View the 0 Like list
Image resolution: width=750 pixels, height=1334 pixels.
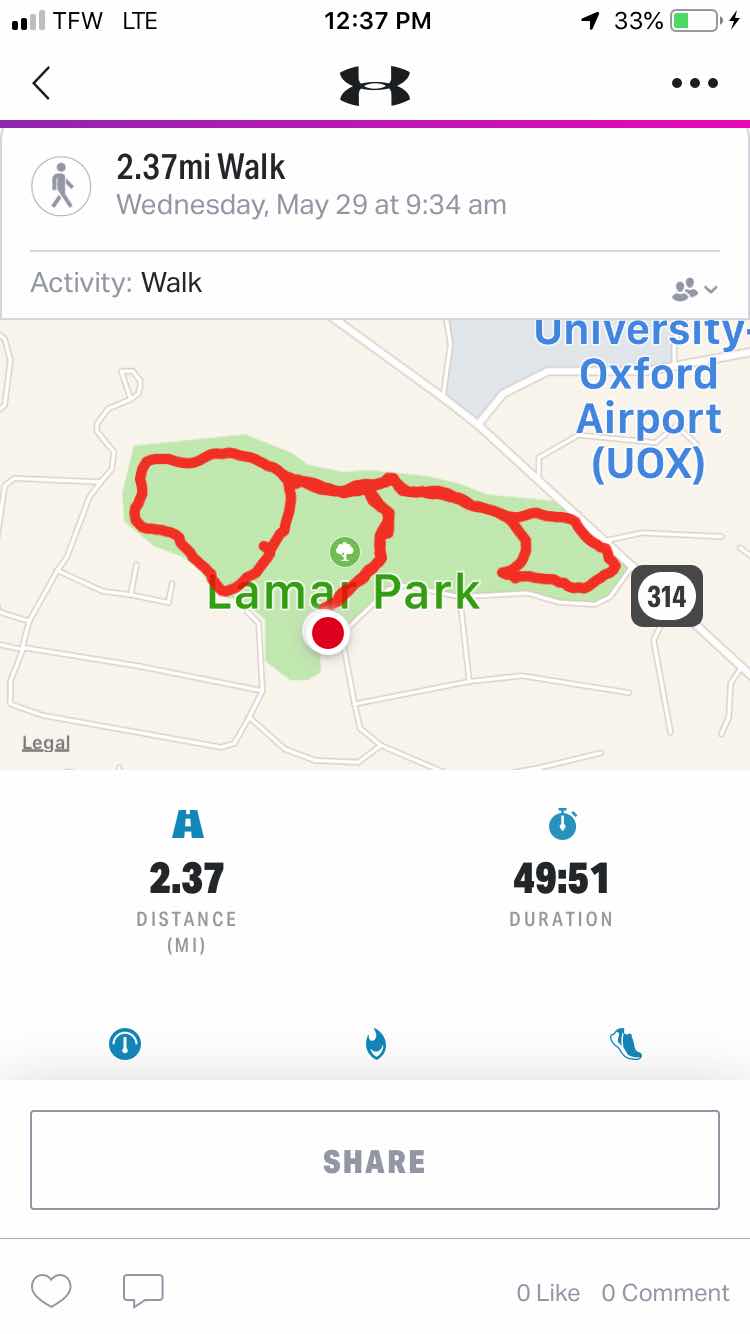point(548,1293)
